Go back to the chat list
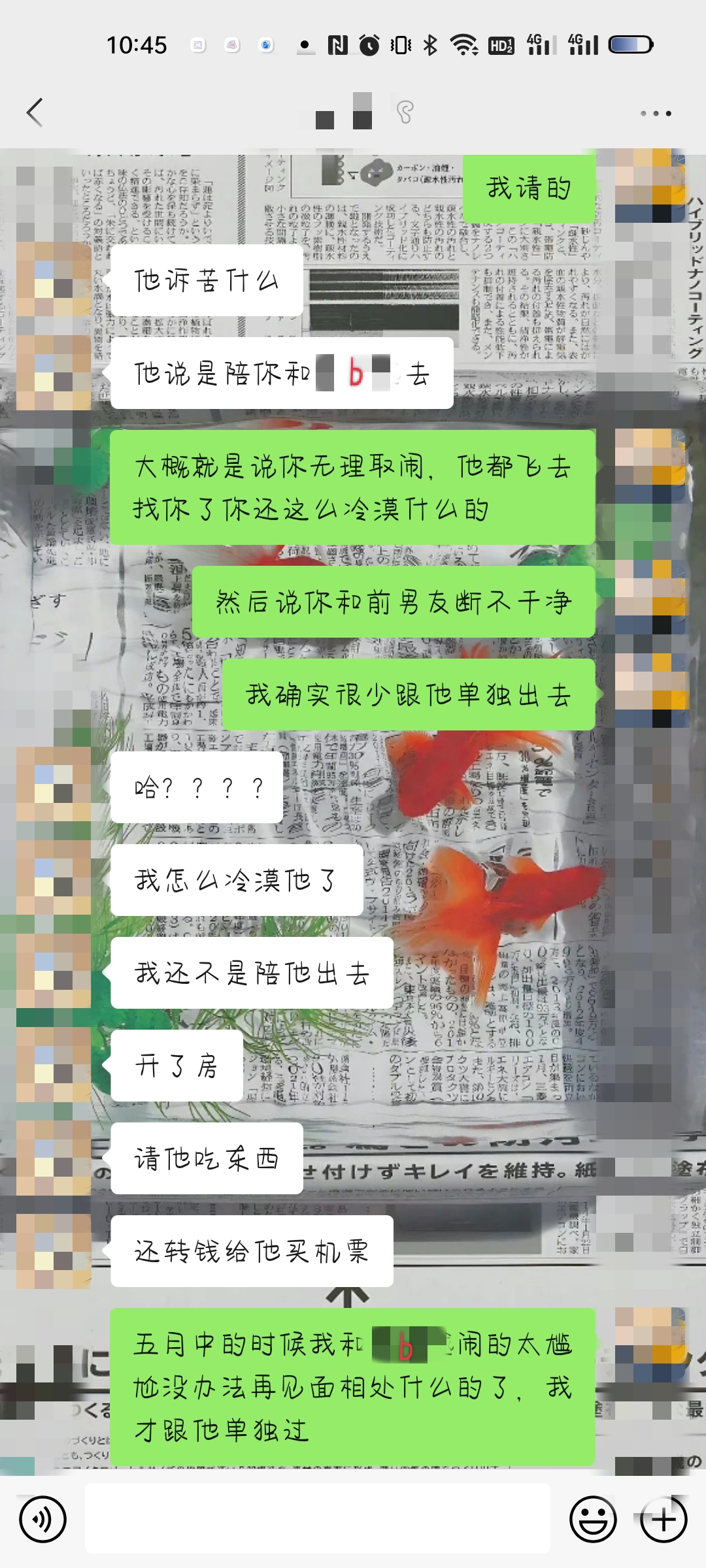Image resolution: width=706 pixels, height=1568 pixels. click(35, 112)
